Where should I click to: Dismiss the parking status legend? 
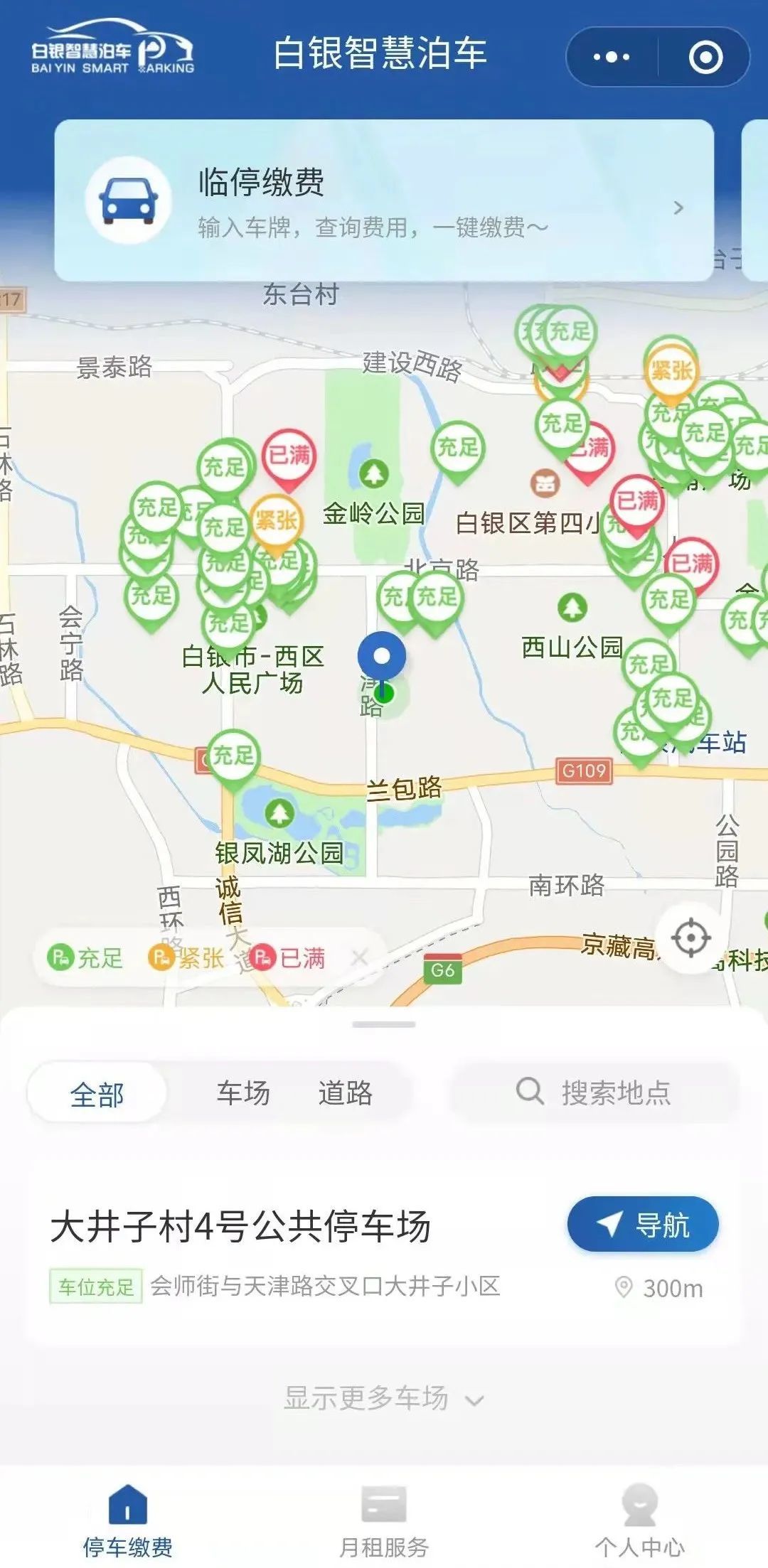point(360,958)
